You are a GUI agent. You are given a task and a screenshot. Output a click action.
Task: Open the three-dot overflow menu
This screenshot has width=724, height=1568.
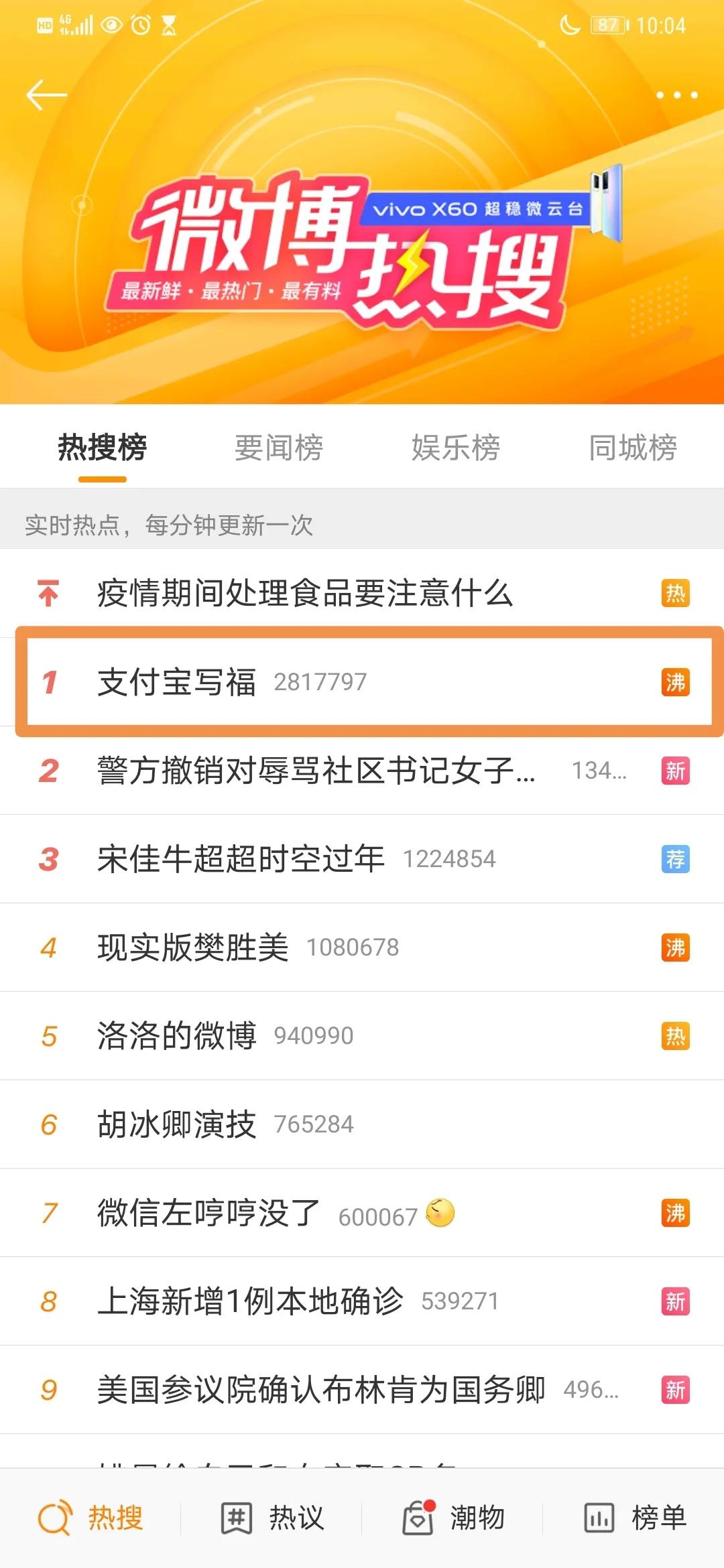coord(676,95)
